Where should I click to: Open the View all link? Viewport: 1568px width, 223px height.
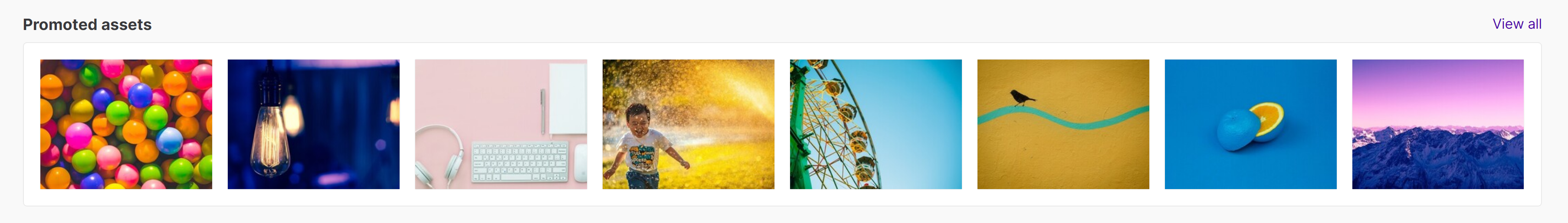point(1516,24)
